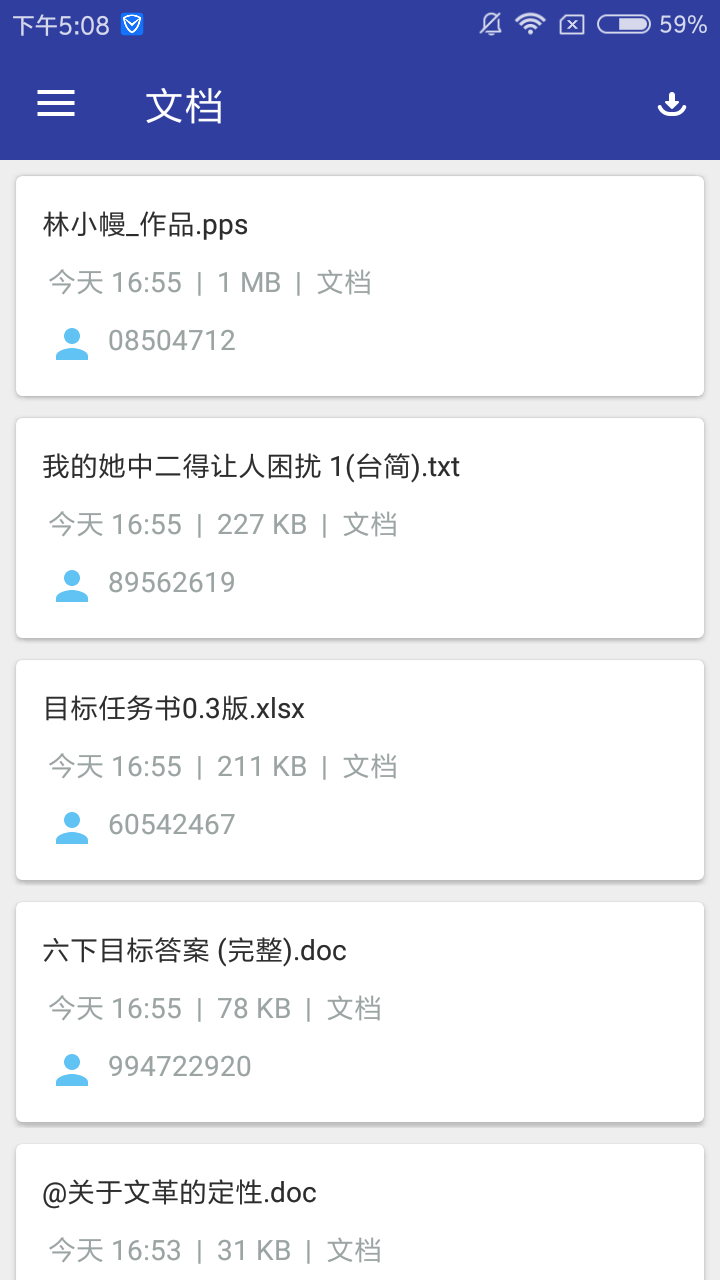Tap the Wi-Fi status icon
Image resolution: width=720 pixels, height=1280 pixels.
pyautogui.click(x=529, y=24)
